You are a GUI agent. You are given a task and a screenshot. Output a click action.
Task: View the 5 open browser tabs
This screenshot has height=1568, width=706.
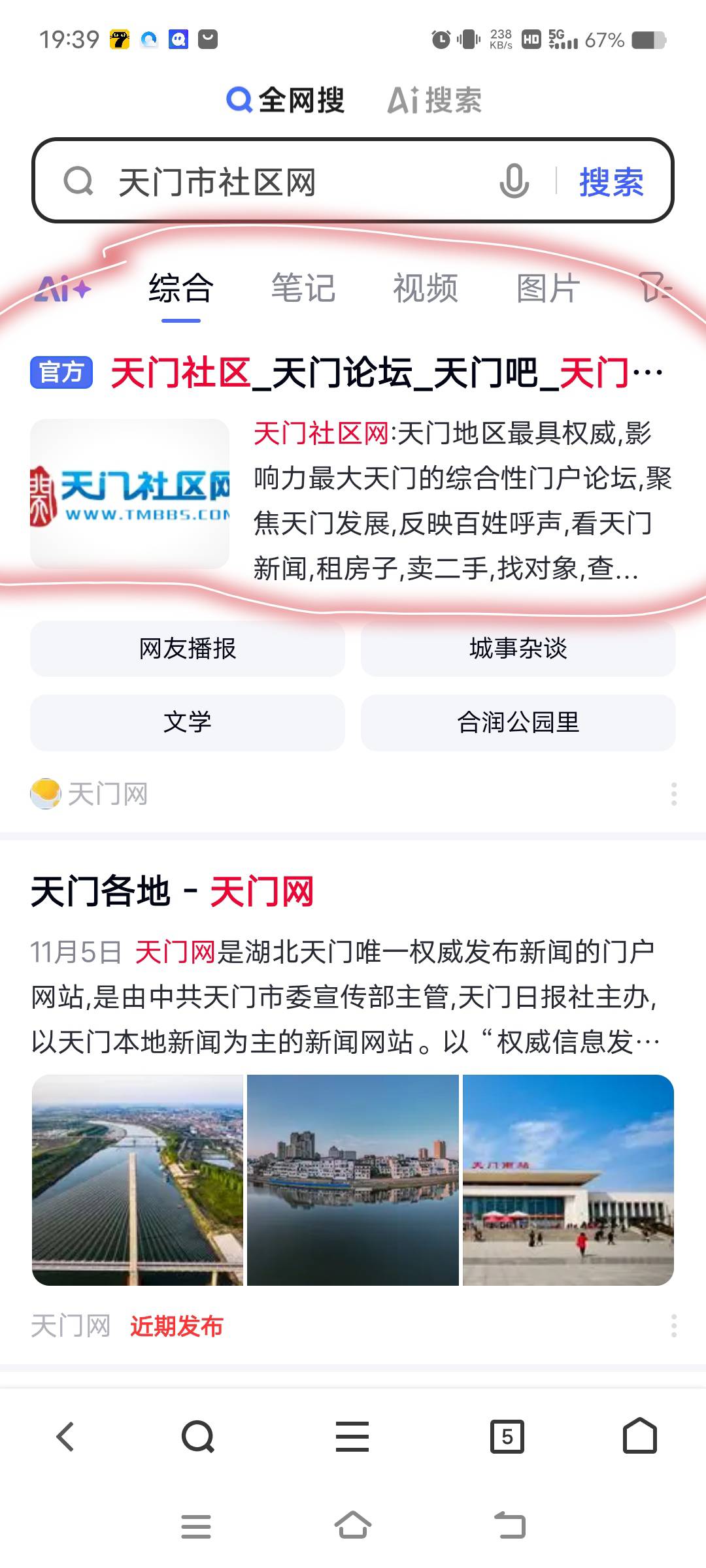click(x=507, y=1437)
